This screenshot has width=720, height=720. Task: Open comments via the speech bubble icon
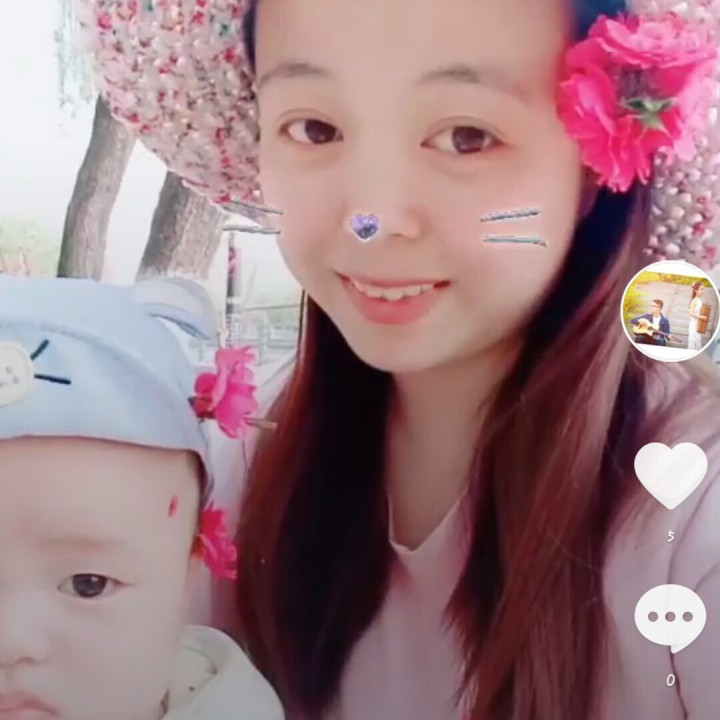point(670,618)
